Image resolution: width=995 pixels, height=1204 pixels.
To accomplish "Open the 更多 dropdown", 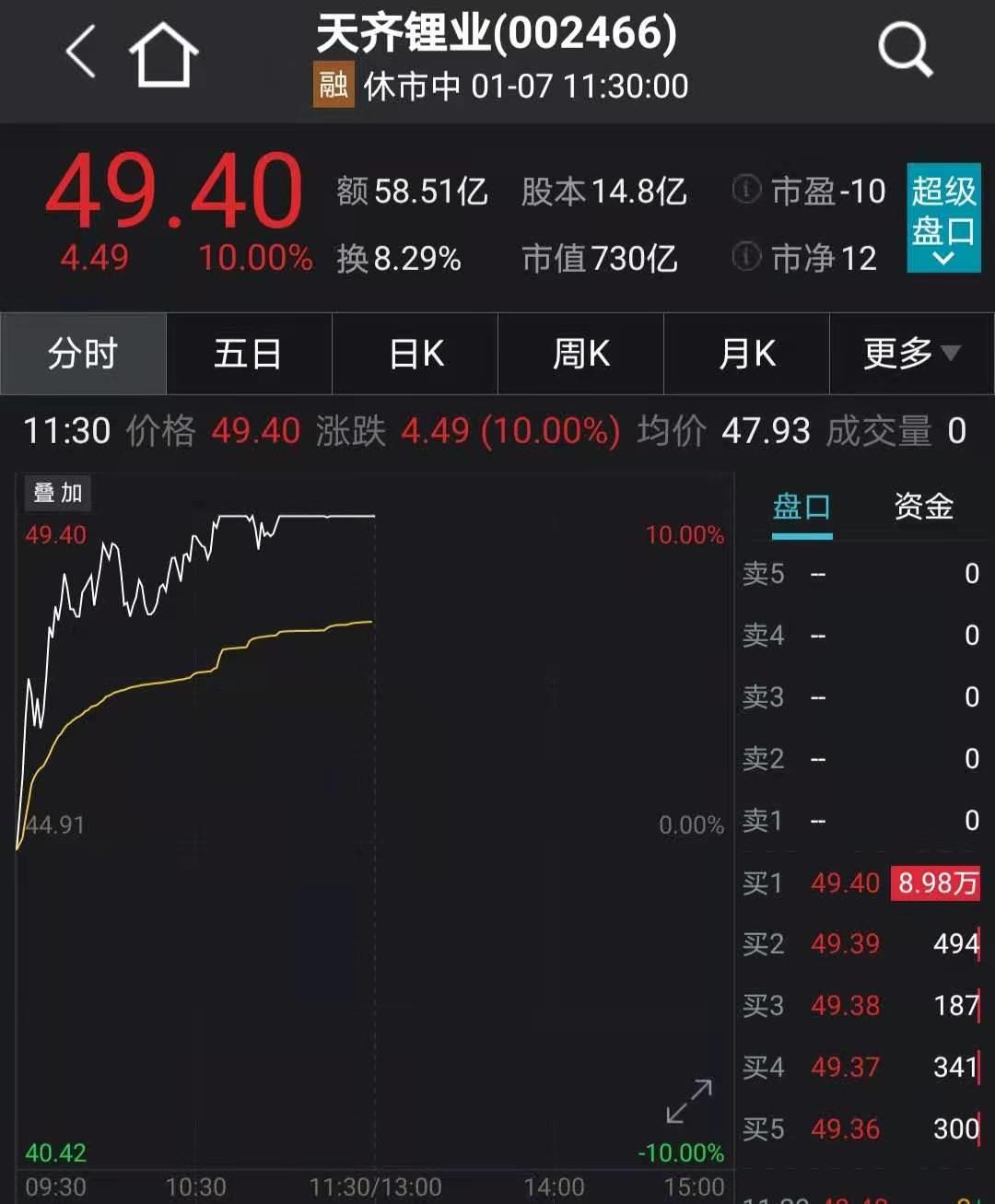I will click(x=911, y=354).
